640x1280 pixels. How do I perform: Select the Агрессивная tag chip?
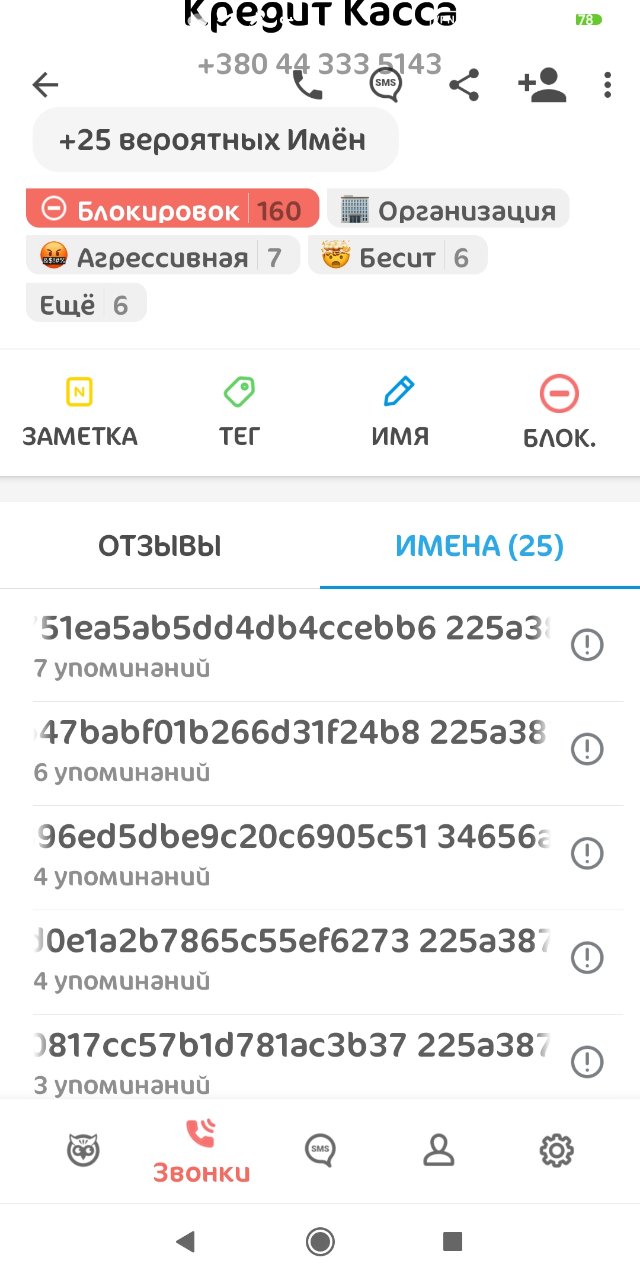pos(163,256)
